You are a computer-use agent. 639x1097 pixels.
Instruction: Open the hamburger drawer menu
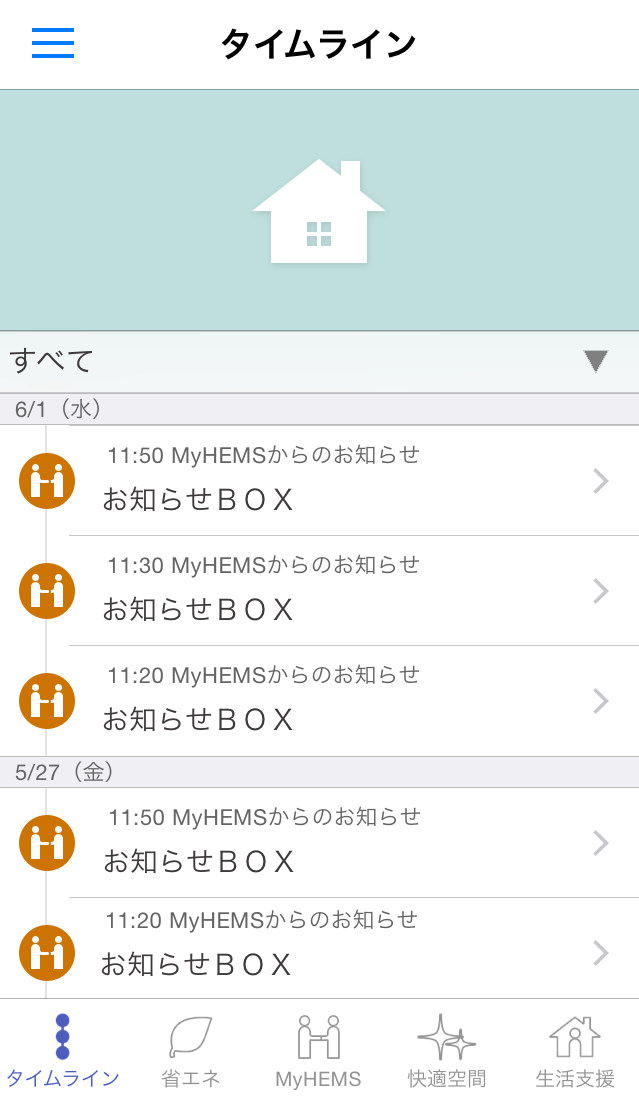(x=53, y=43)
